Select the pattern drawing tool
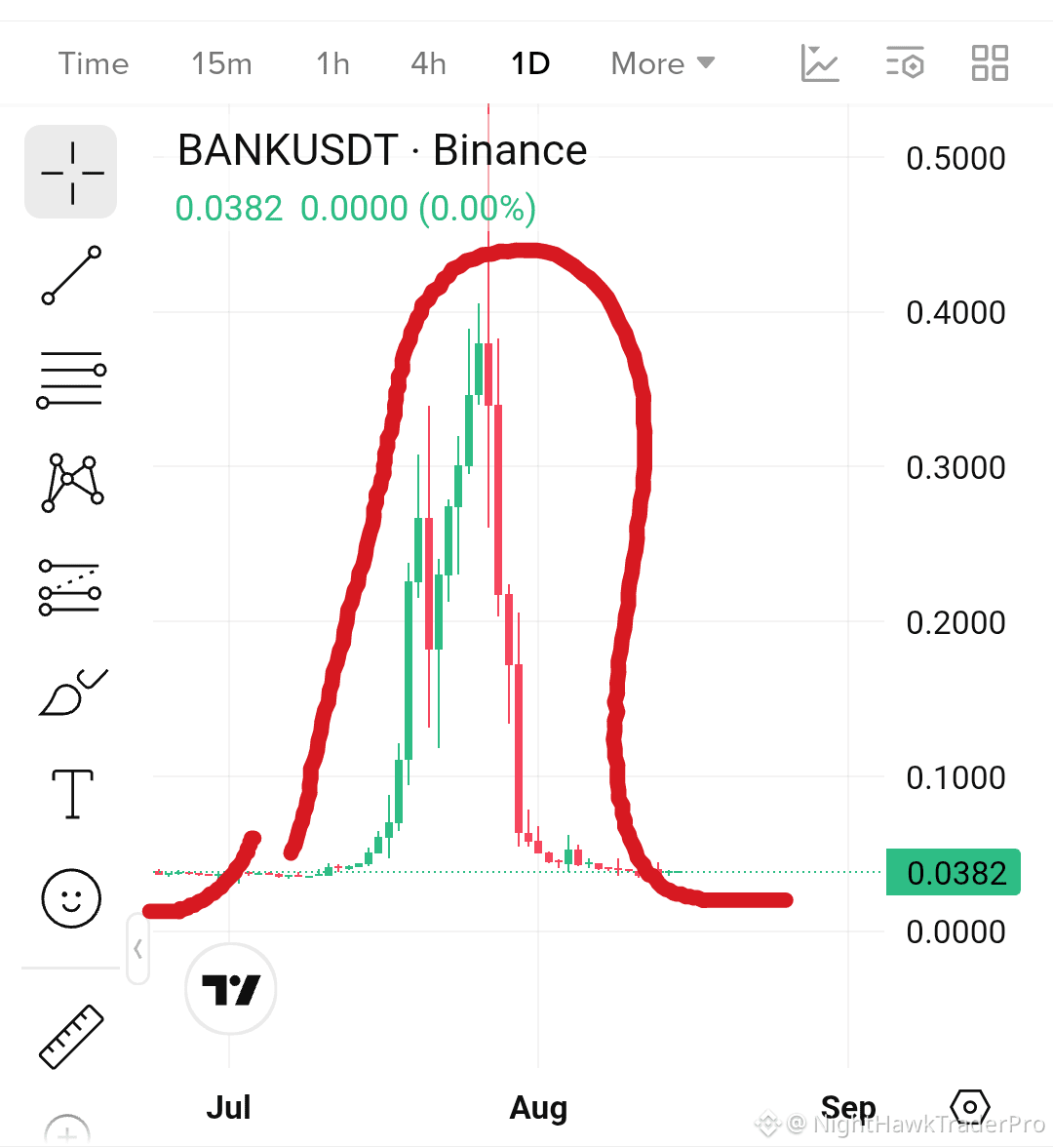 [72, 483]
